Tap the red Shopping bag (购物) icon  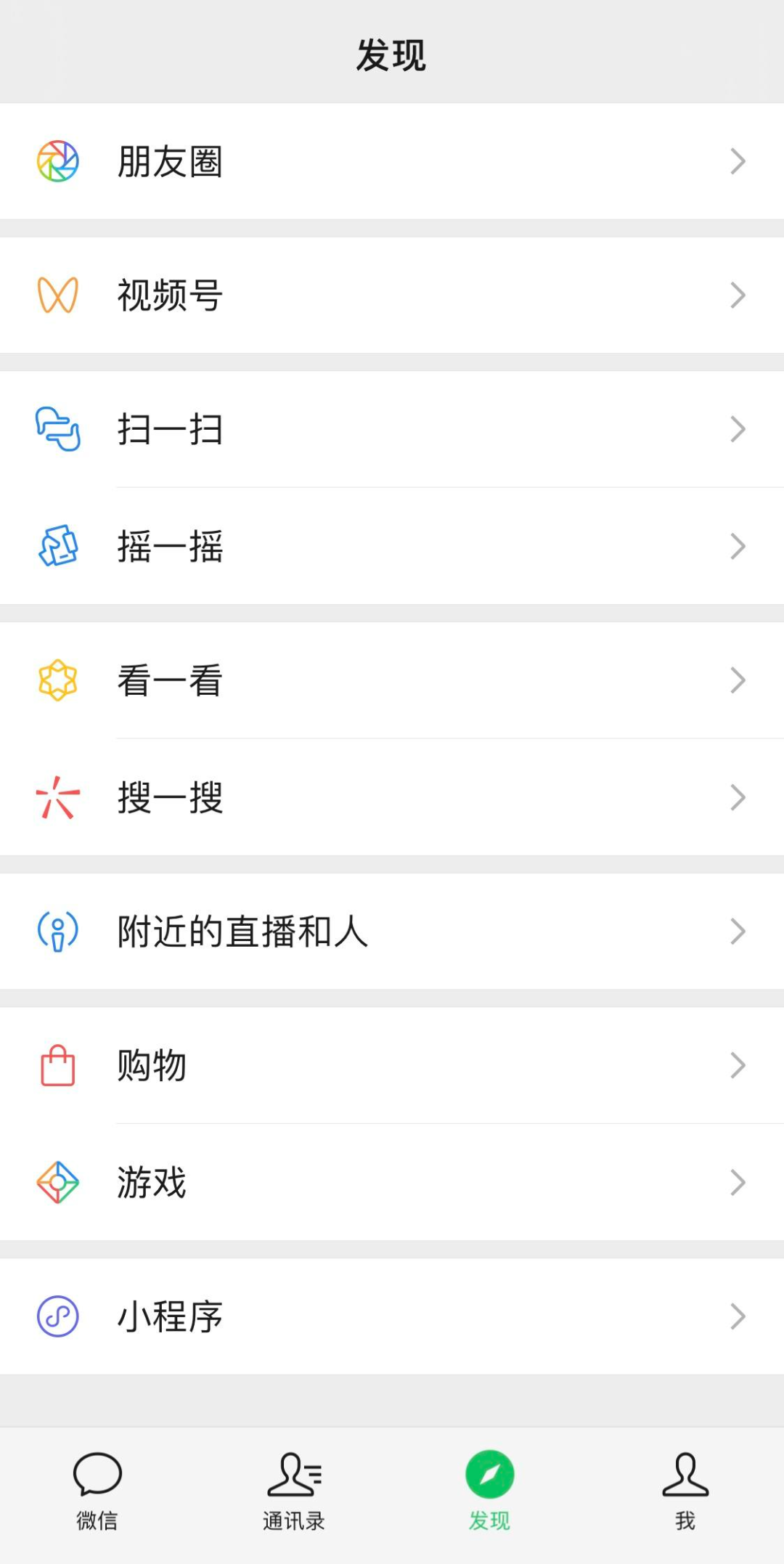point(58,1064)
